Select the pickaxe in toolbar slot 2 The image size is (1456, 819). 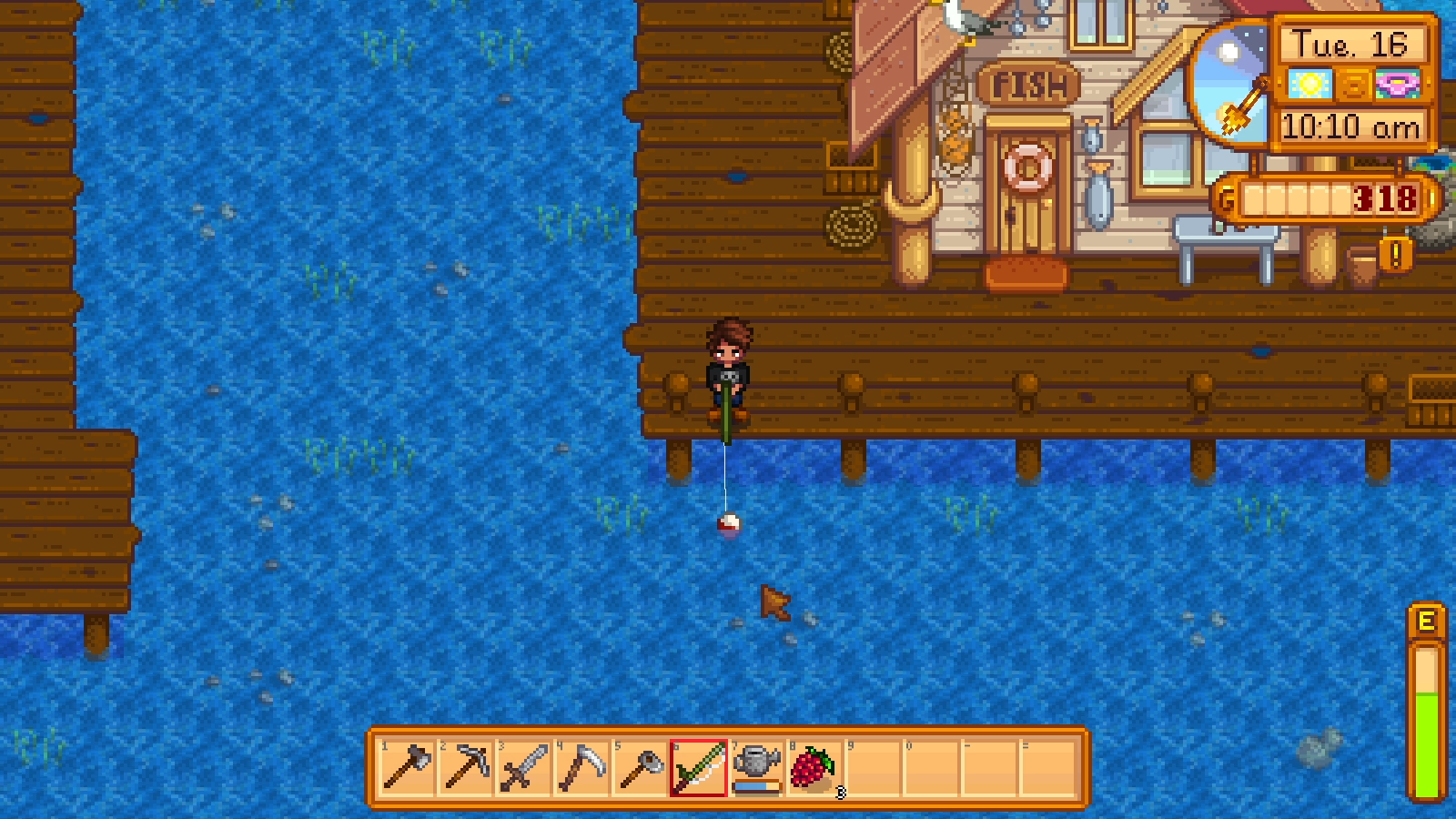pos(465,767)
